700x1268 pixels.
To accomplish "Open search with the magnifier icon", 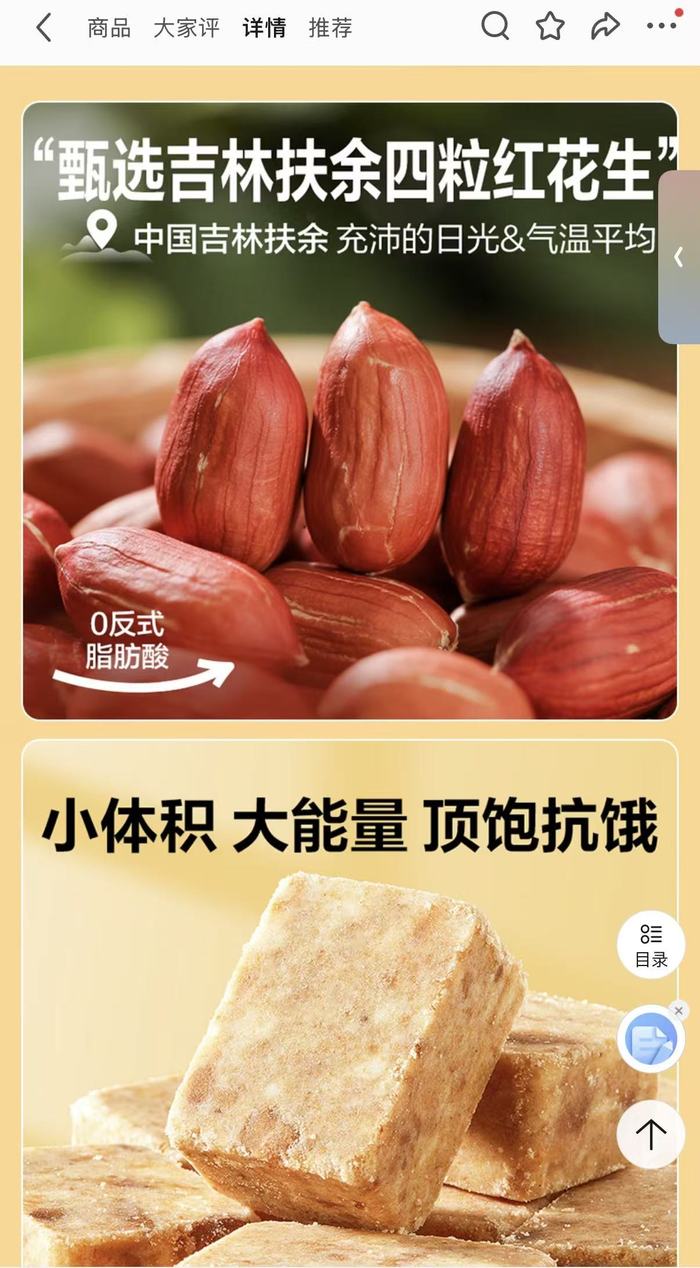I will (x=495, y=27).
